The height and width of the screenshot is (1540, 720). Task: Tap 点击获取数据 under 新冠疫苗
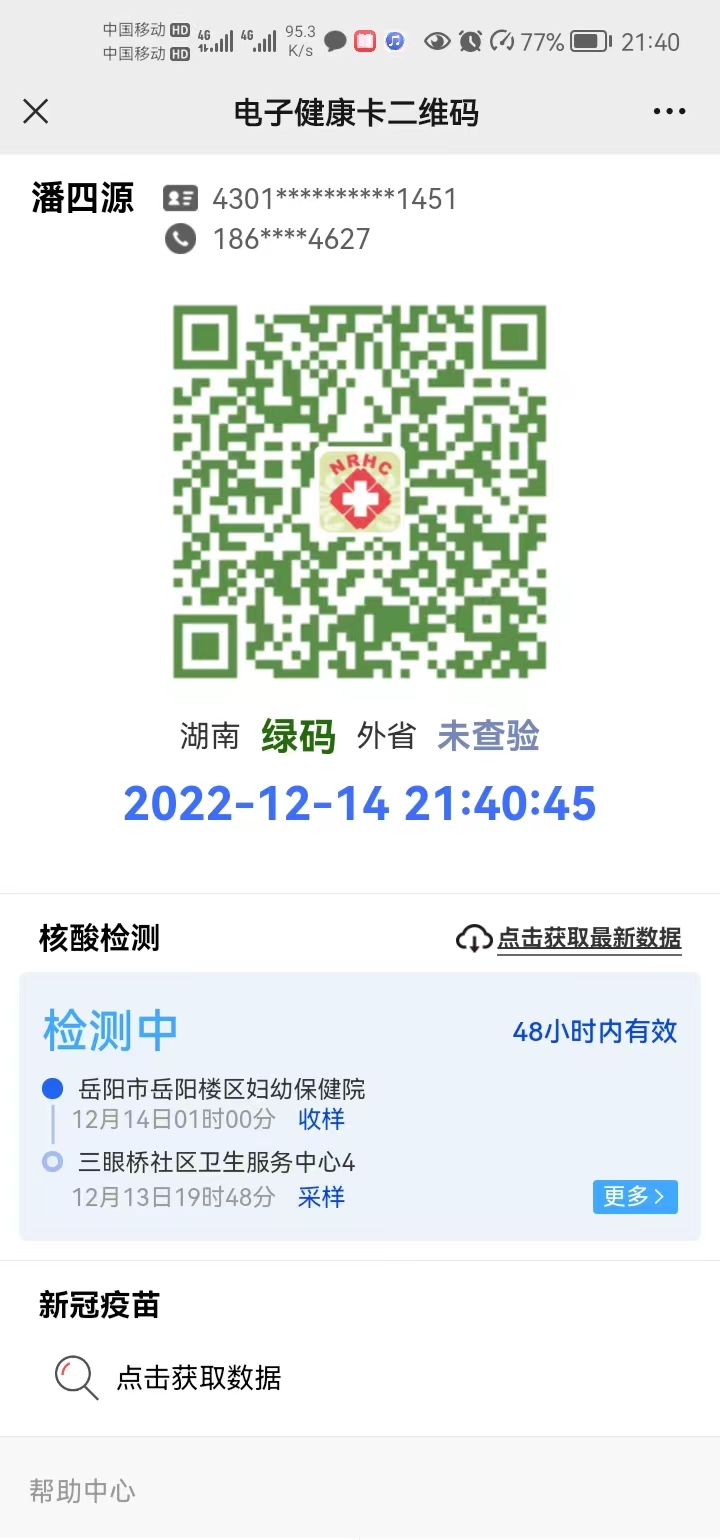[x=198, y=1378]
